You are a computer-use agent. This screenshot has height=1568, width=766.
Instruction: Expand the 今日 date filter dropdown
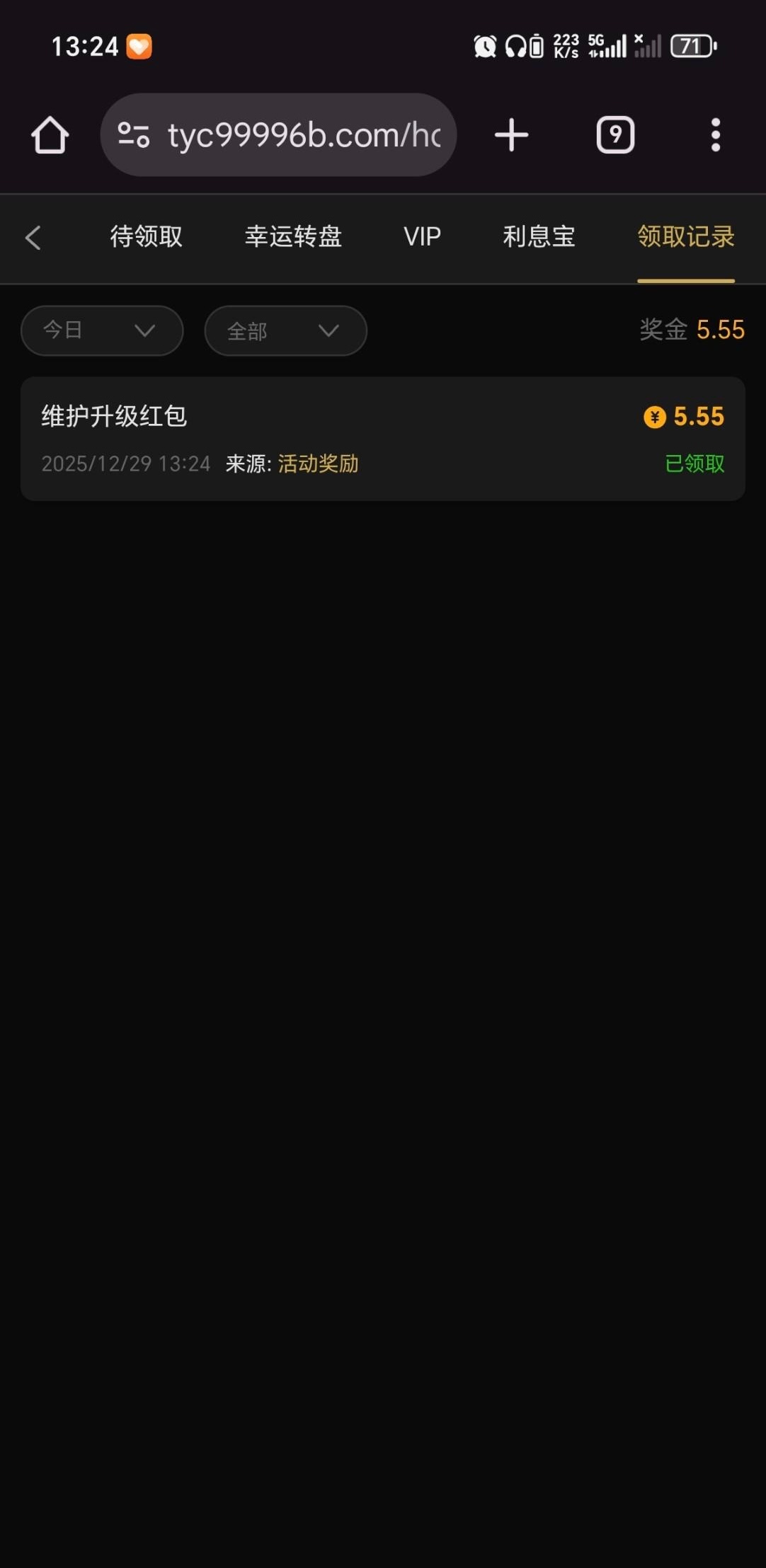(102, 330)
